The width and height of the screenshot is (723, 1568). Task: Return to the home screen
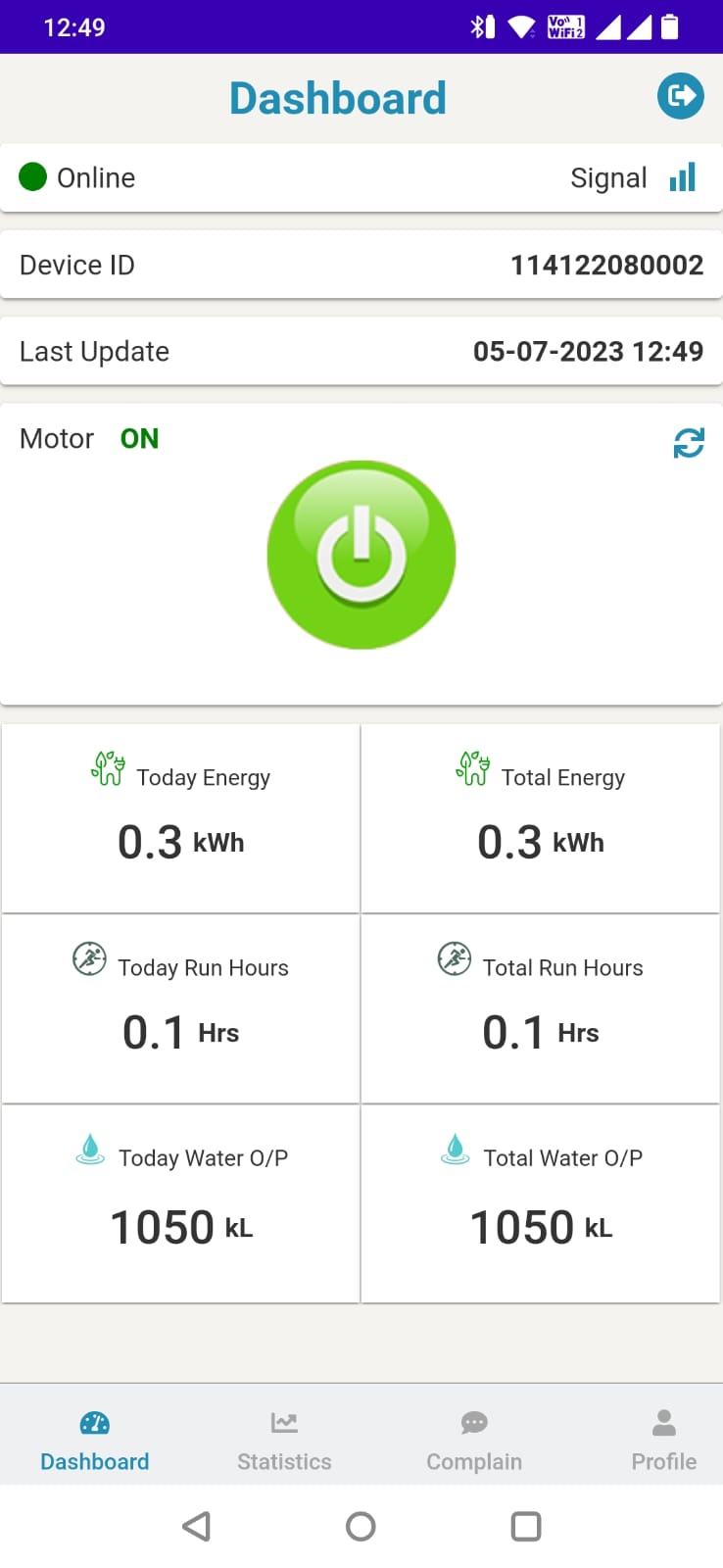point(361,1526)
